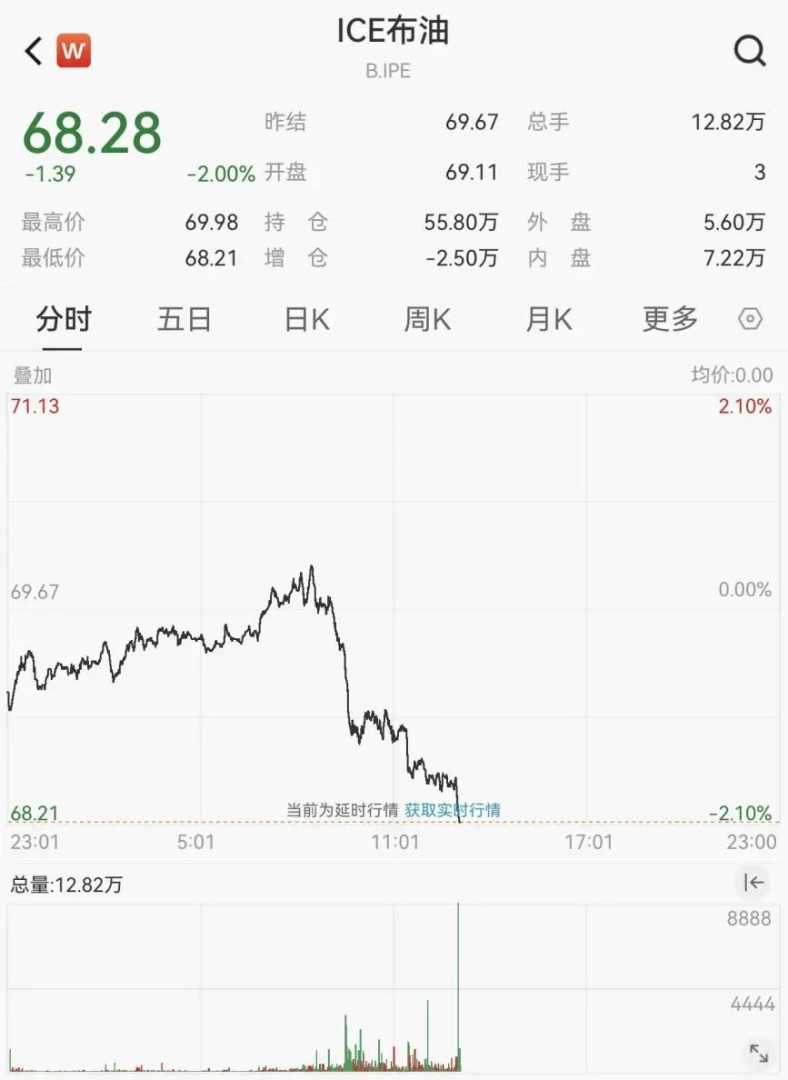Tap 获取实时行情 link
The width and height of the screenshot is (788, 1080).
point(452,810)
